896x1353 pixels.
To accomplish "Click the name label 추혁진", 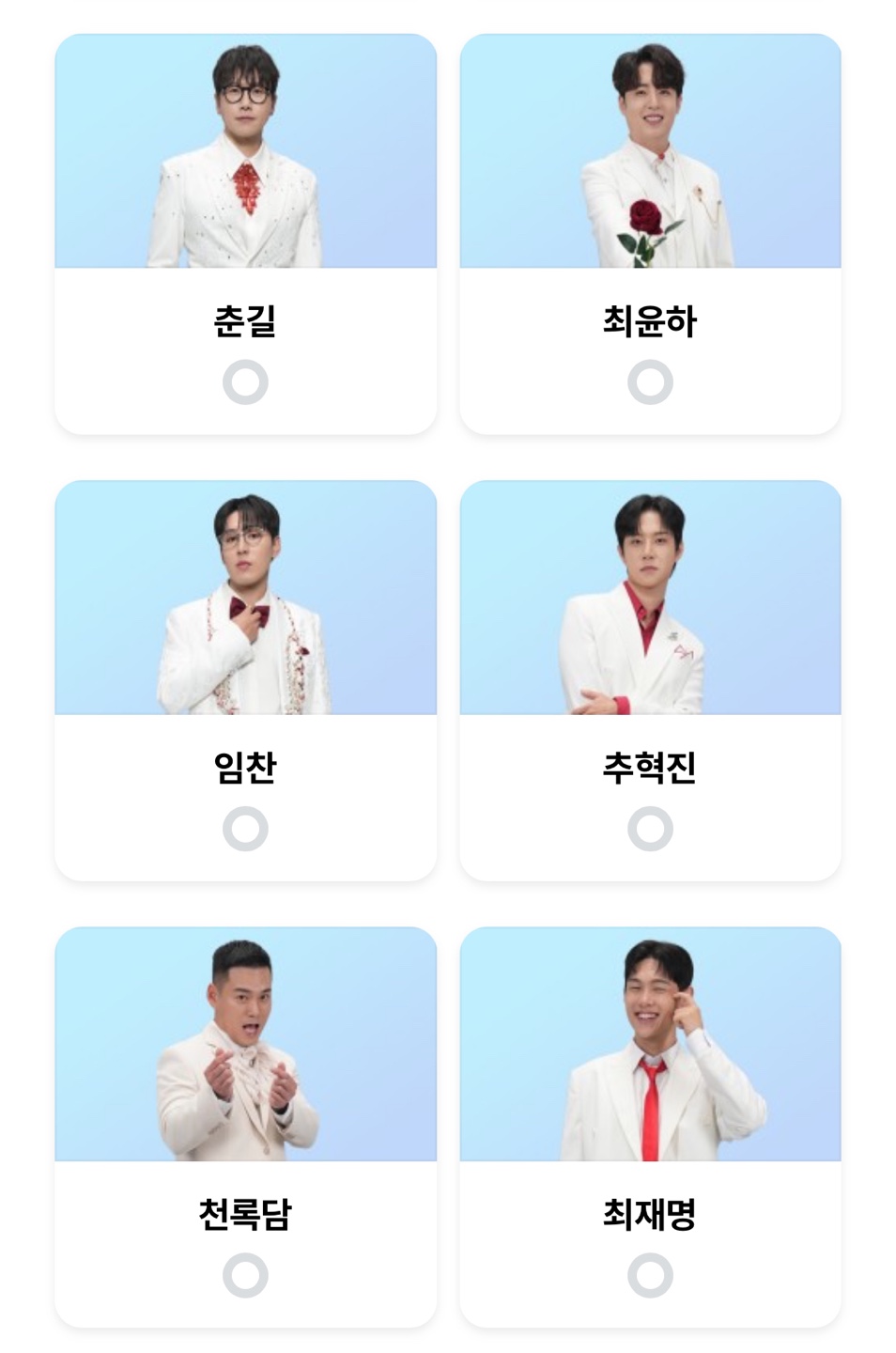I will [x=652, y=767].
